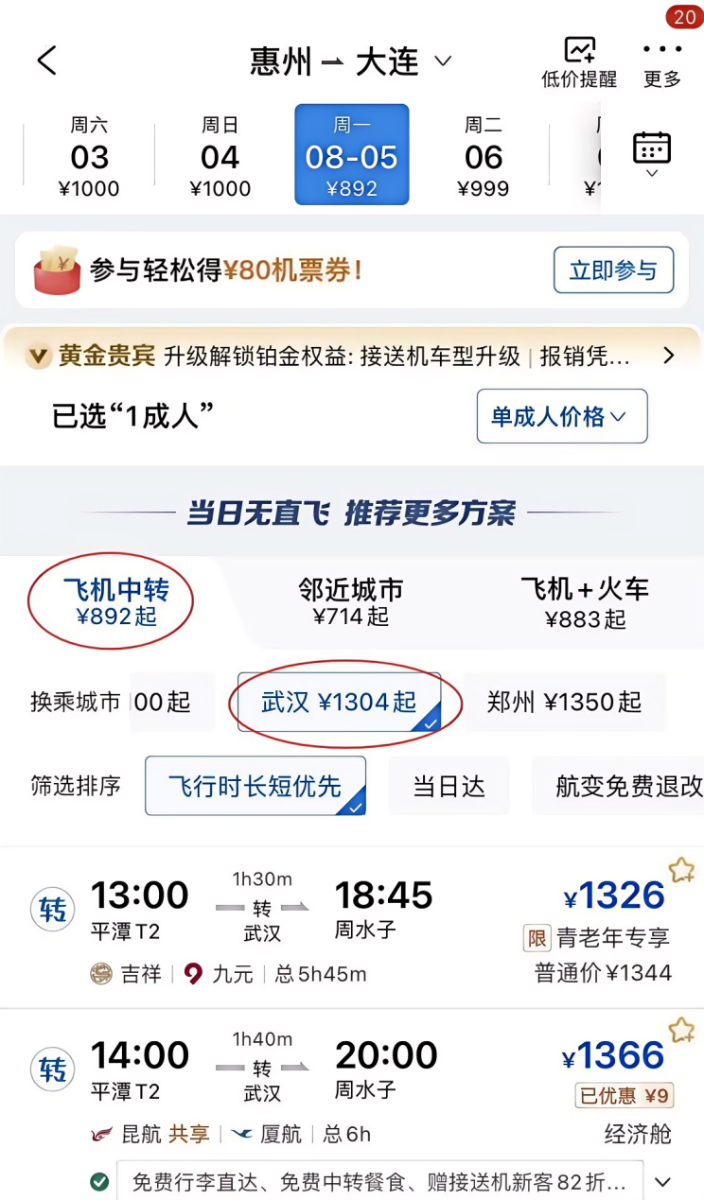The height and width of the screenshot is (1200, 704).
Task: Favorite the ¥1366 flight with the star
Action: point(682,1030)
